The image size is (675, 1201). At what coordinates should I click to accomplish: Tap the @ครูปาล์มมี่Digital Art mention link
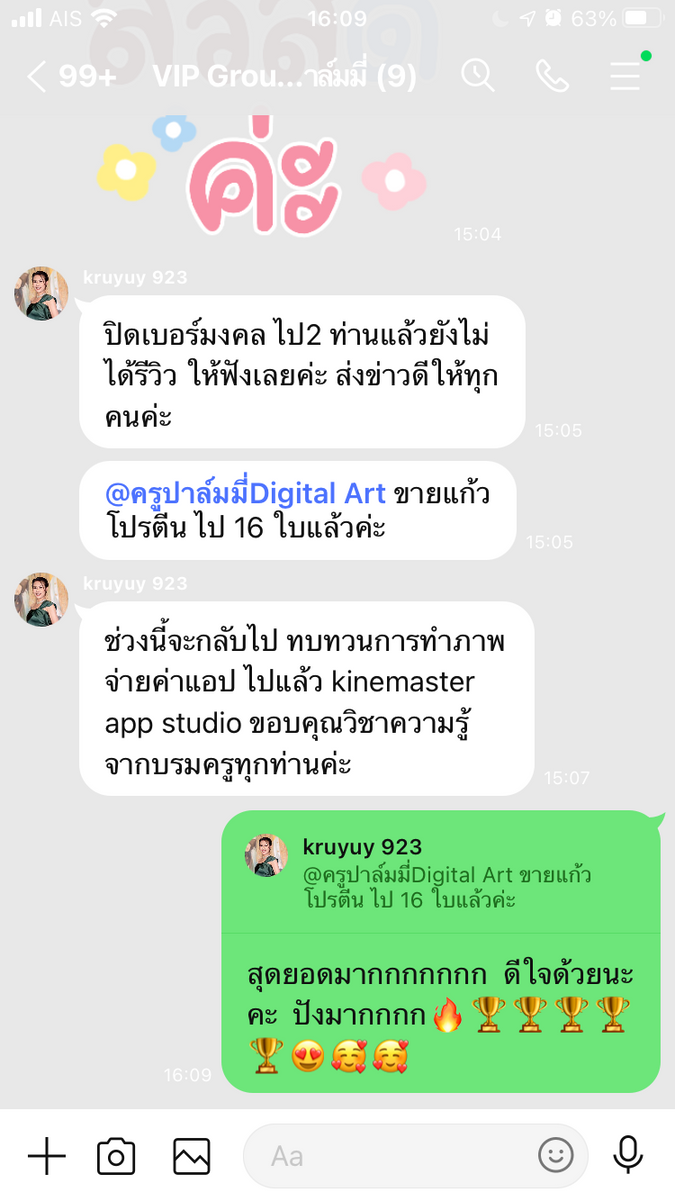pos(245,494)
